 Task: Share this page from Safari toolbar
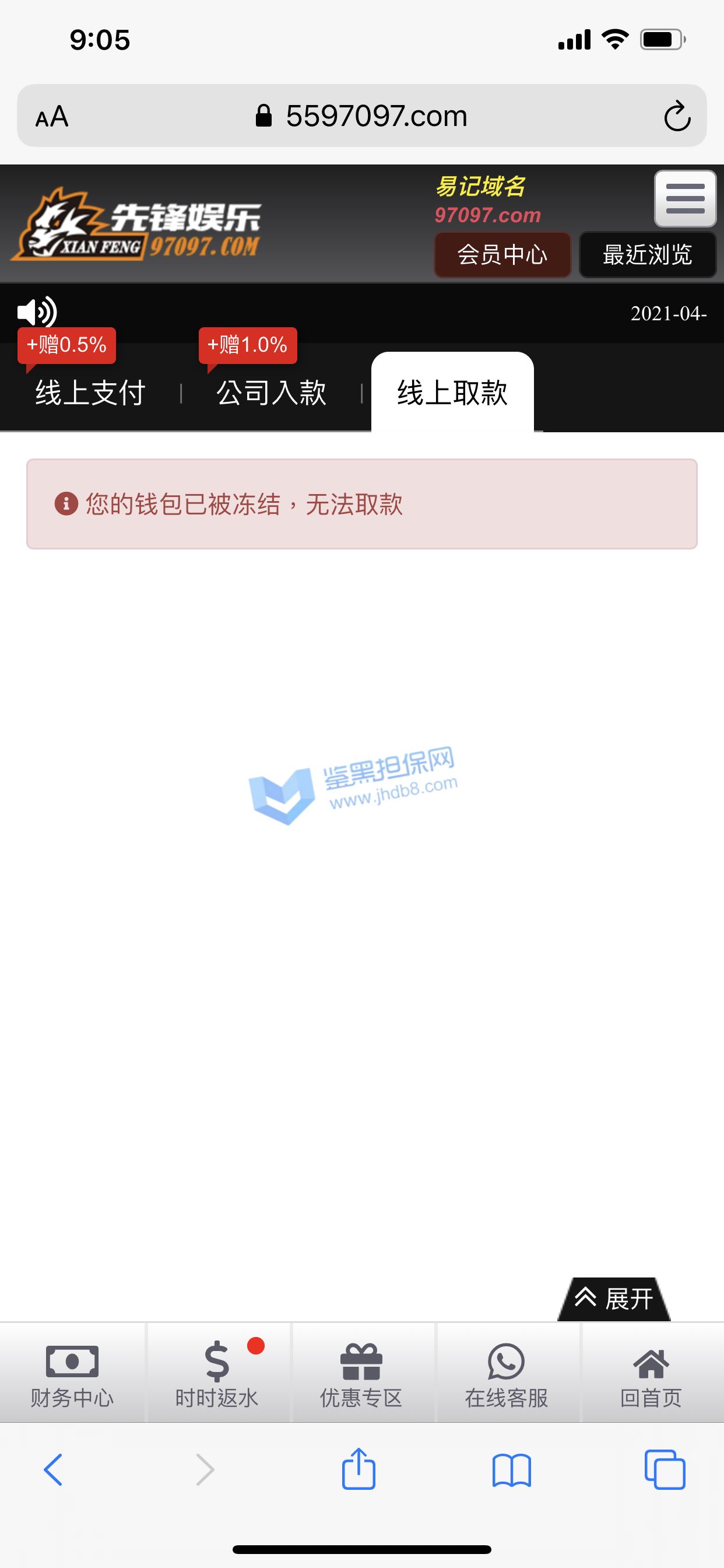359,1468
